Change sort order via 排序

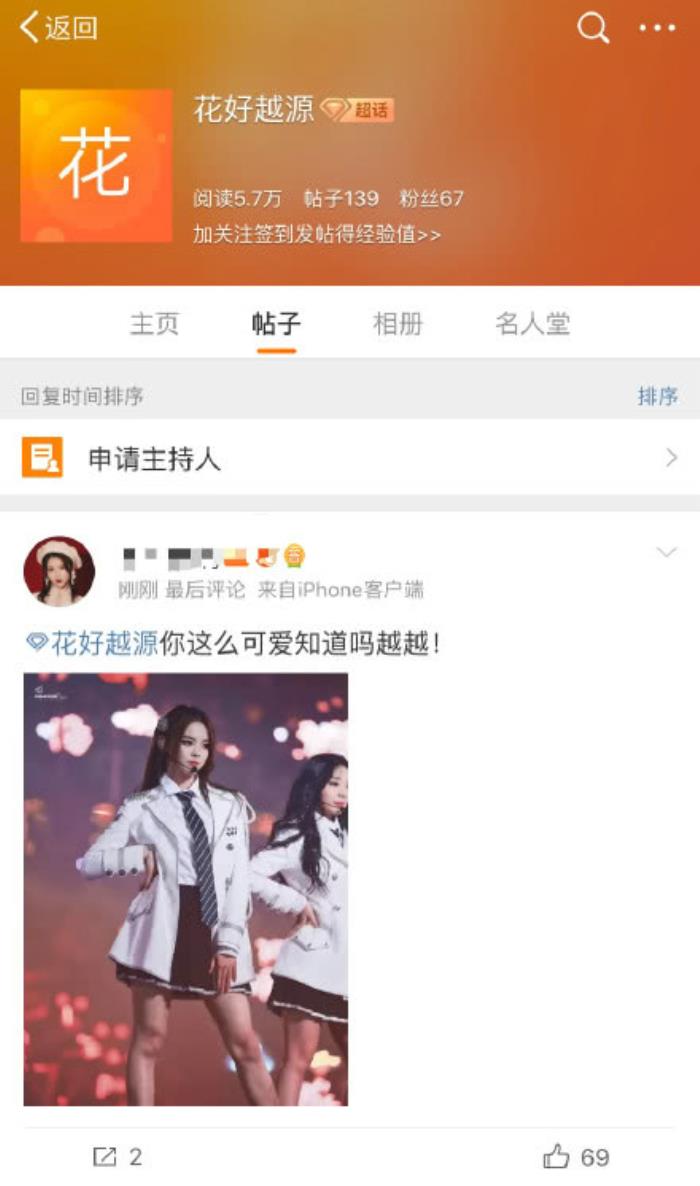pyautogui.click(x=657, y=396)
